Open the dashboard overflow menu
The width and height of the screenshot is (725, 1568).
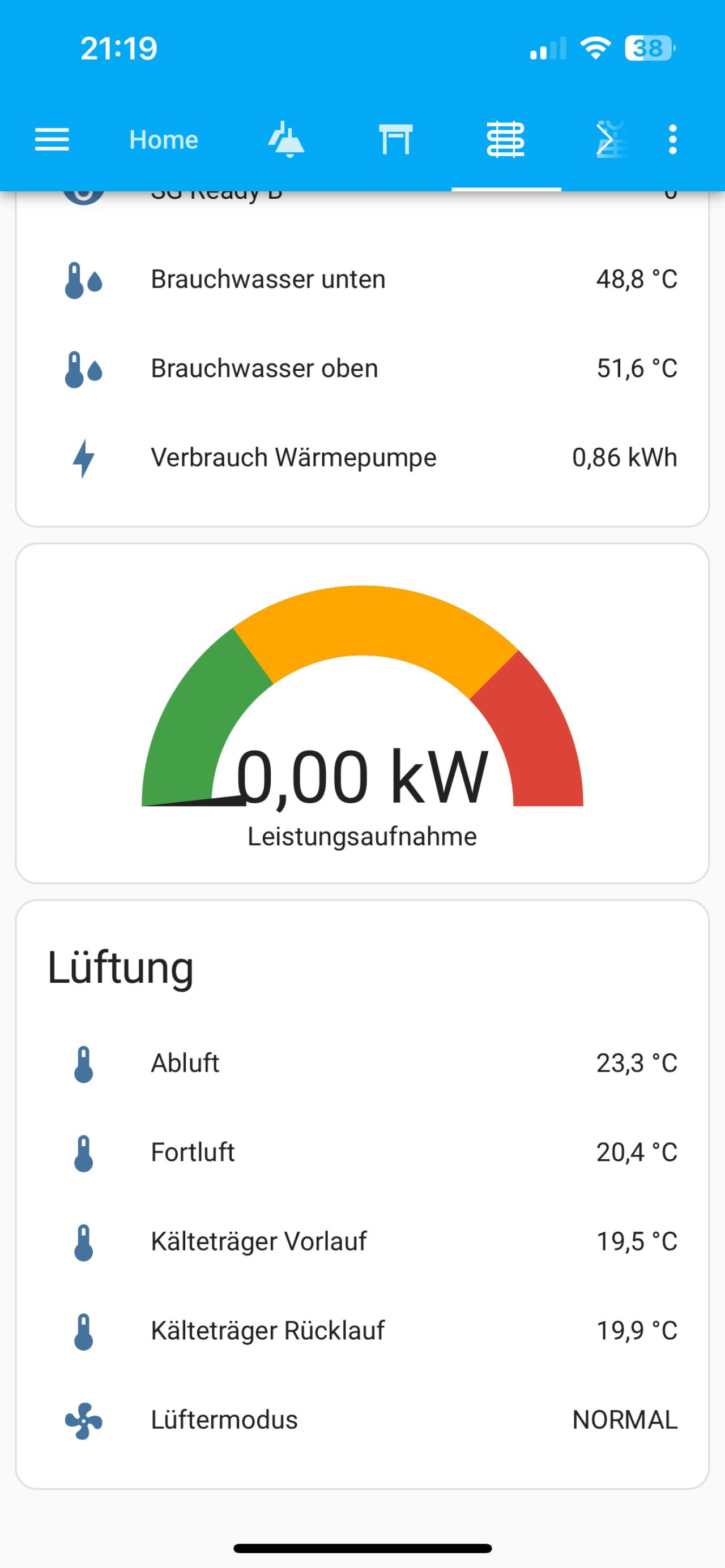(672, 140)
